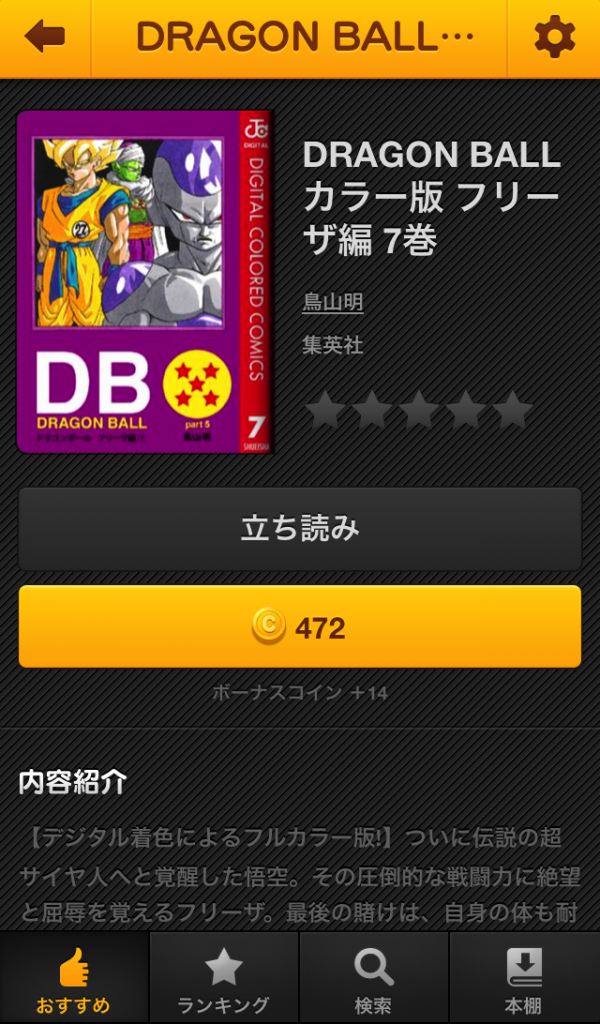Go back using the arrow button
The image size is (600, 1024).
45,38
